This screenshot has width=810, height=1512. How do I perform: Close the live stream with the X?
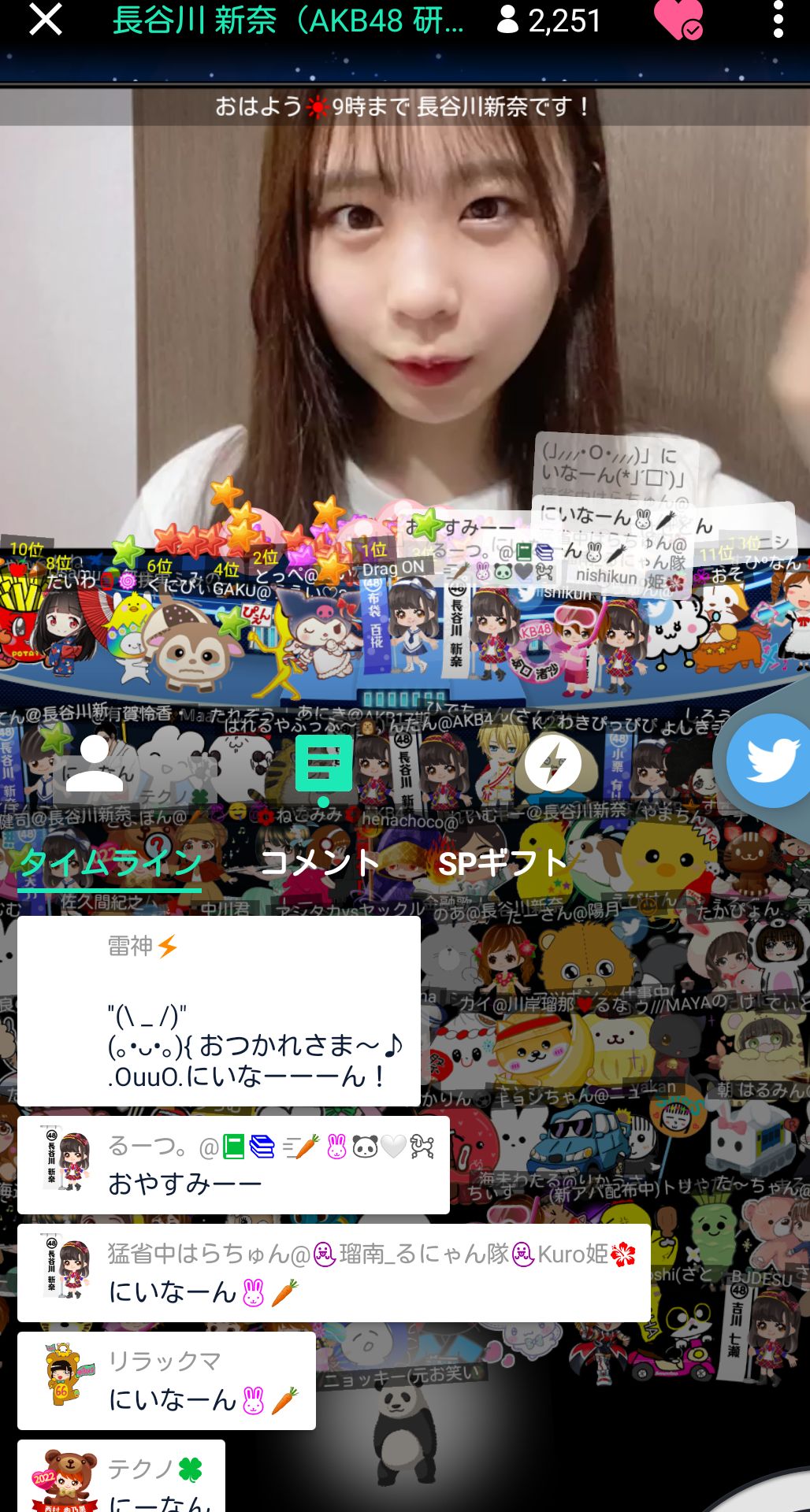click(45, 19)
